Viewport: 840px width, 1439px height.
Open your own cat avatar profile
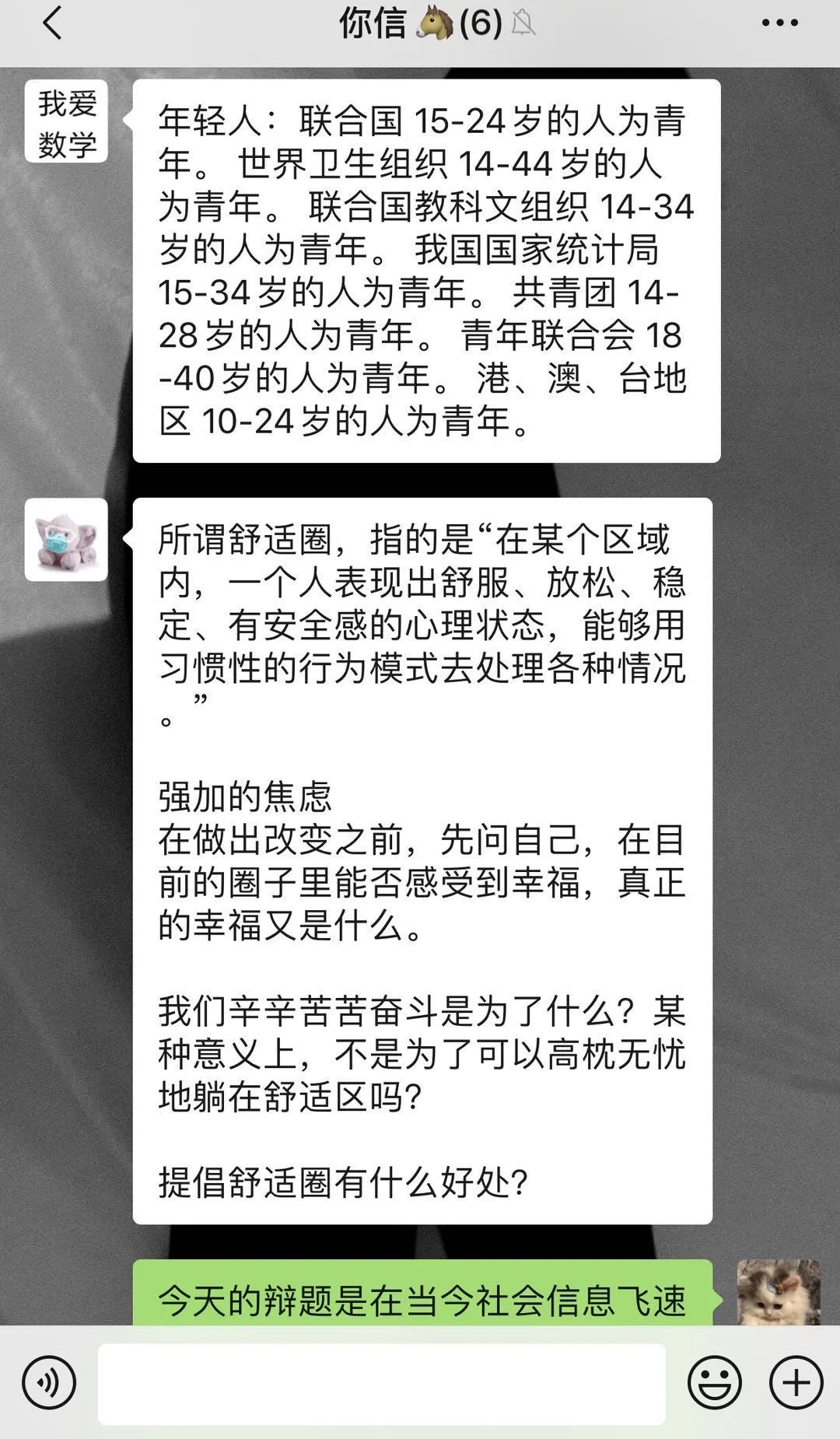778,1293
